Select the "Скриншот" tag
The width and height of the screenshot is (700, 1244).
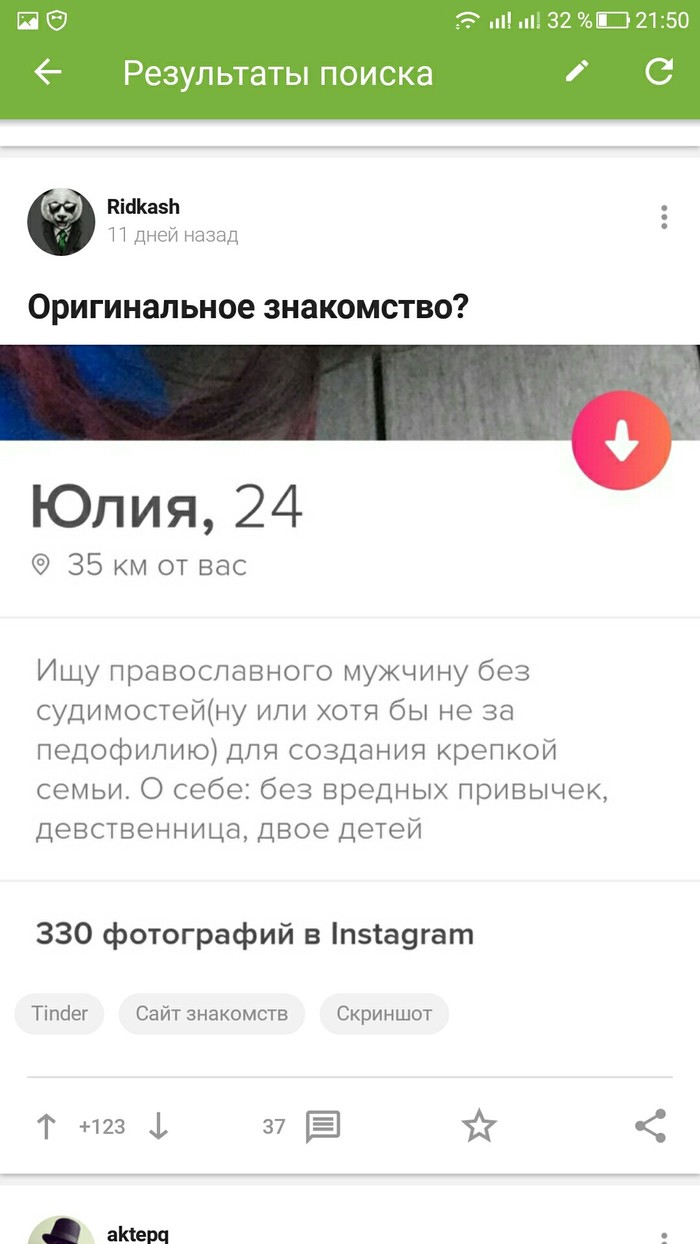384,1013
